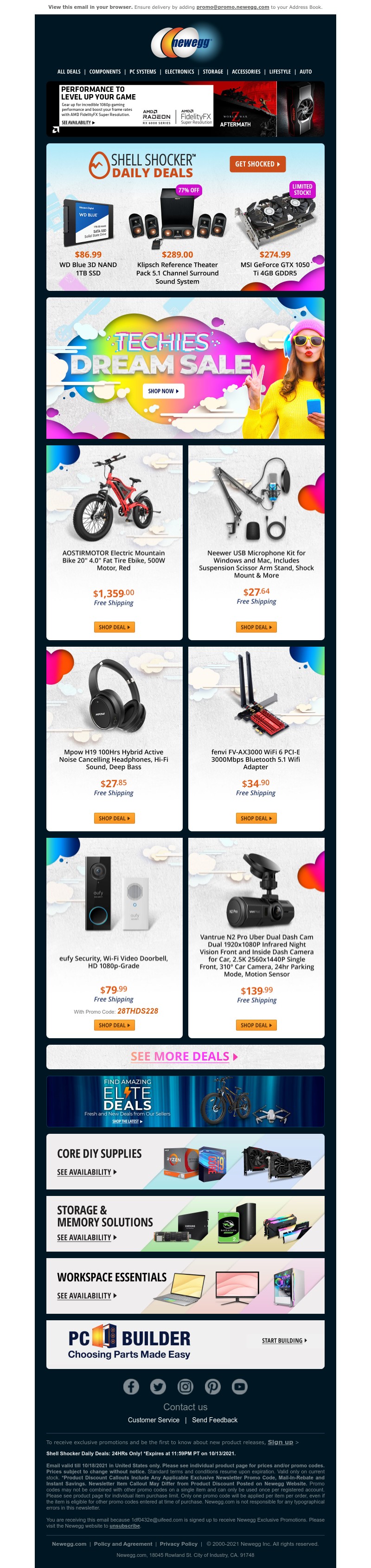
Task: Open SEE MORE DEALS
Action: (184, 1056)
